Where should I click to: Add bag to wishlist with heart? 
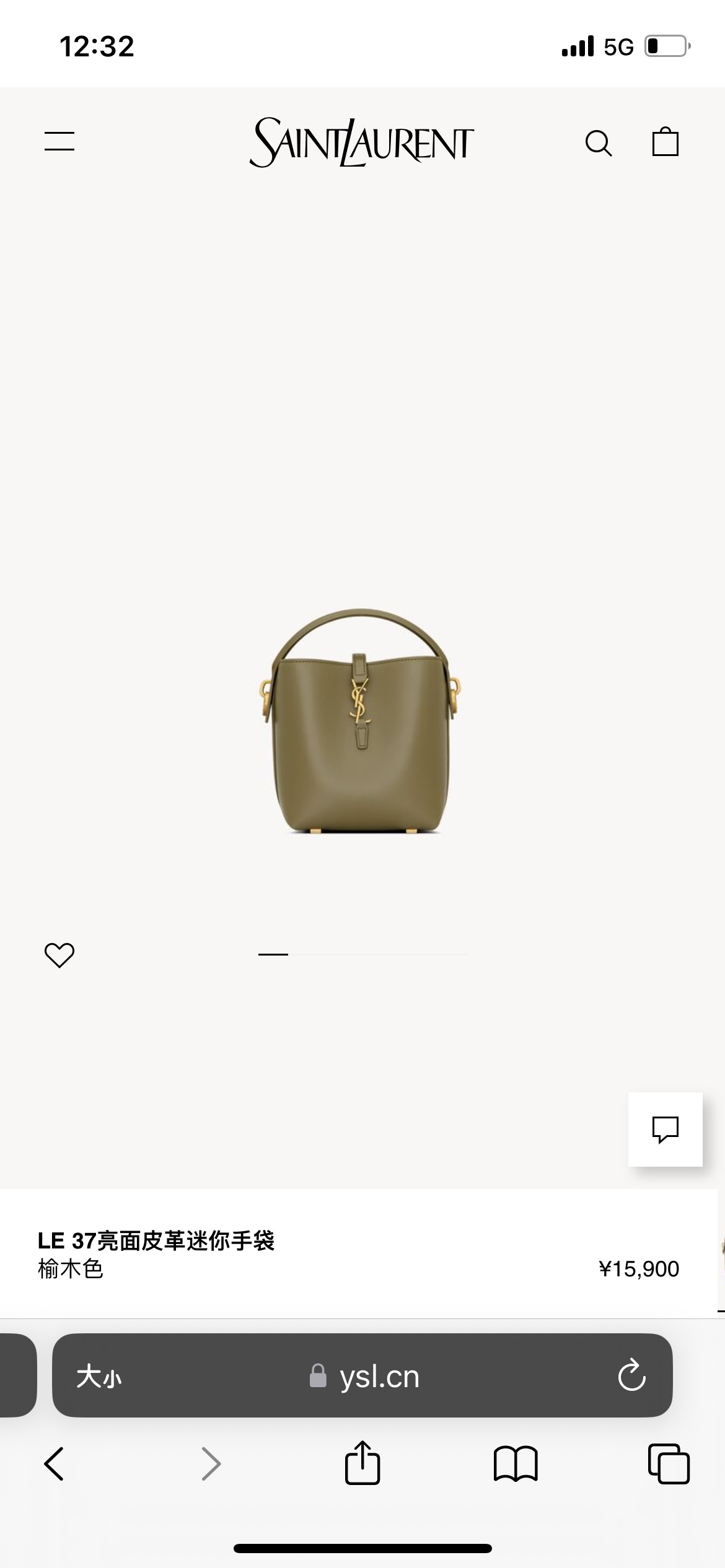[x=59, y=954]
